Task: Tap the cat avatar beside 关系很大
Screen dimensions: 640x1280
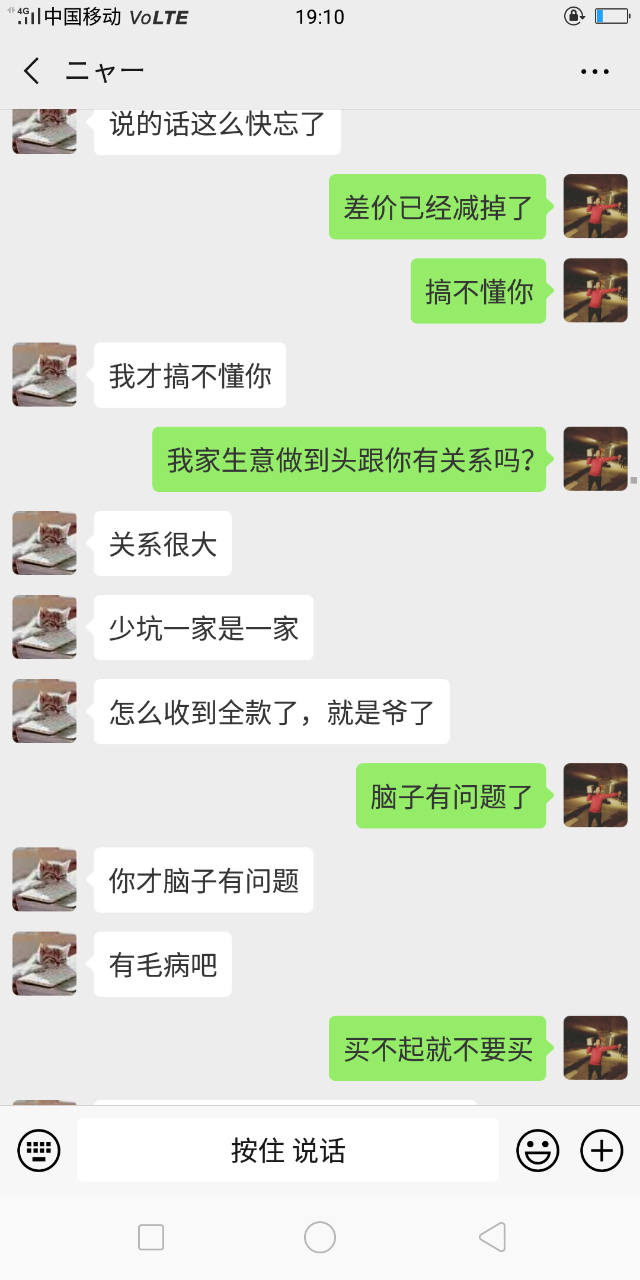Action: pos(44,543)
